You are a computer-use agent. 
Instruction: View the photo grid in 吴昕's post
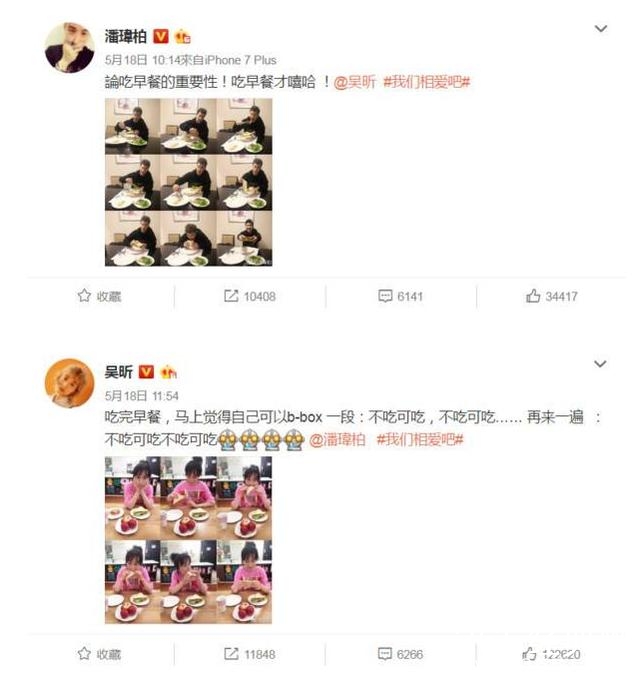click(x=188, y=540)
